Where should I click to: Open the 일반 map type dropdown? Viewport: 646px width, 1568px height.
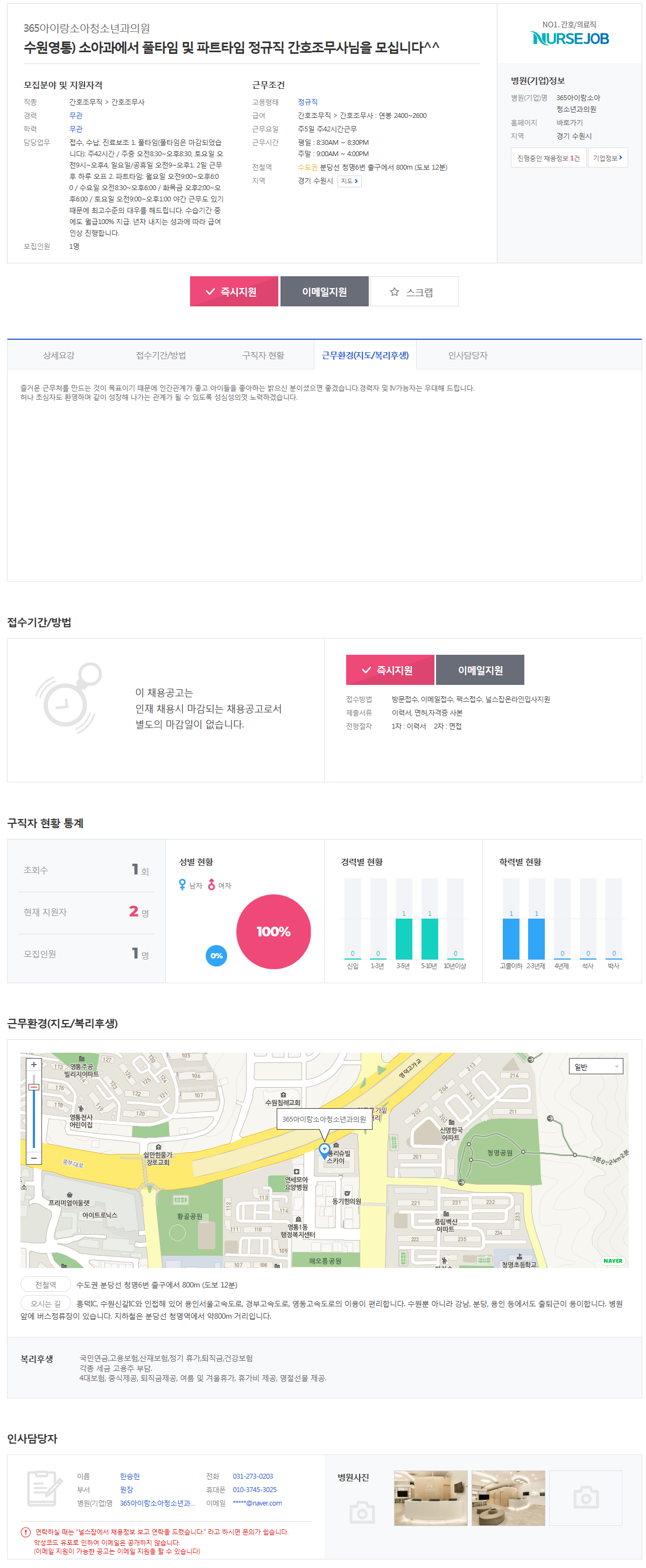(x=596, y=1067)
